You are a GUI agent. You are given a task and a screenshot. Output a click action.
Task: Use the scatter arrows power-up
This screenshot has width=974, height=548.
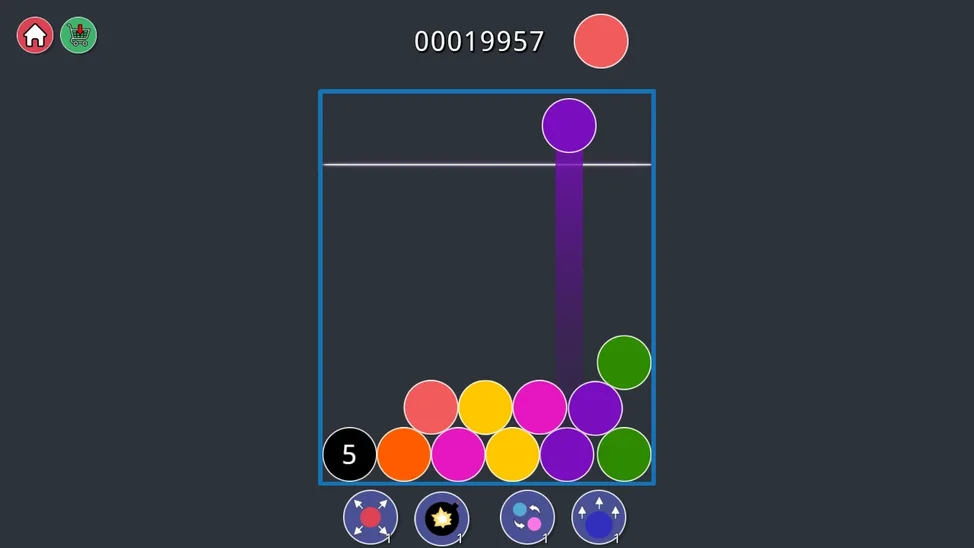370,517
